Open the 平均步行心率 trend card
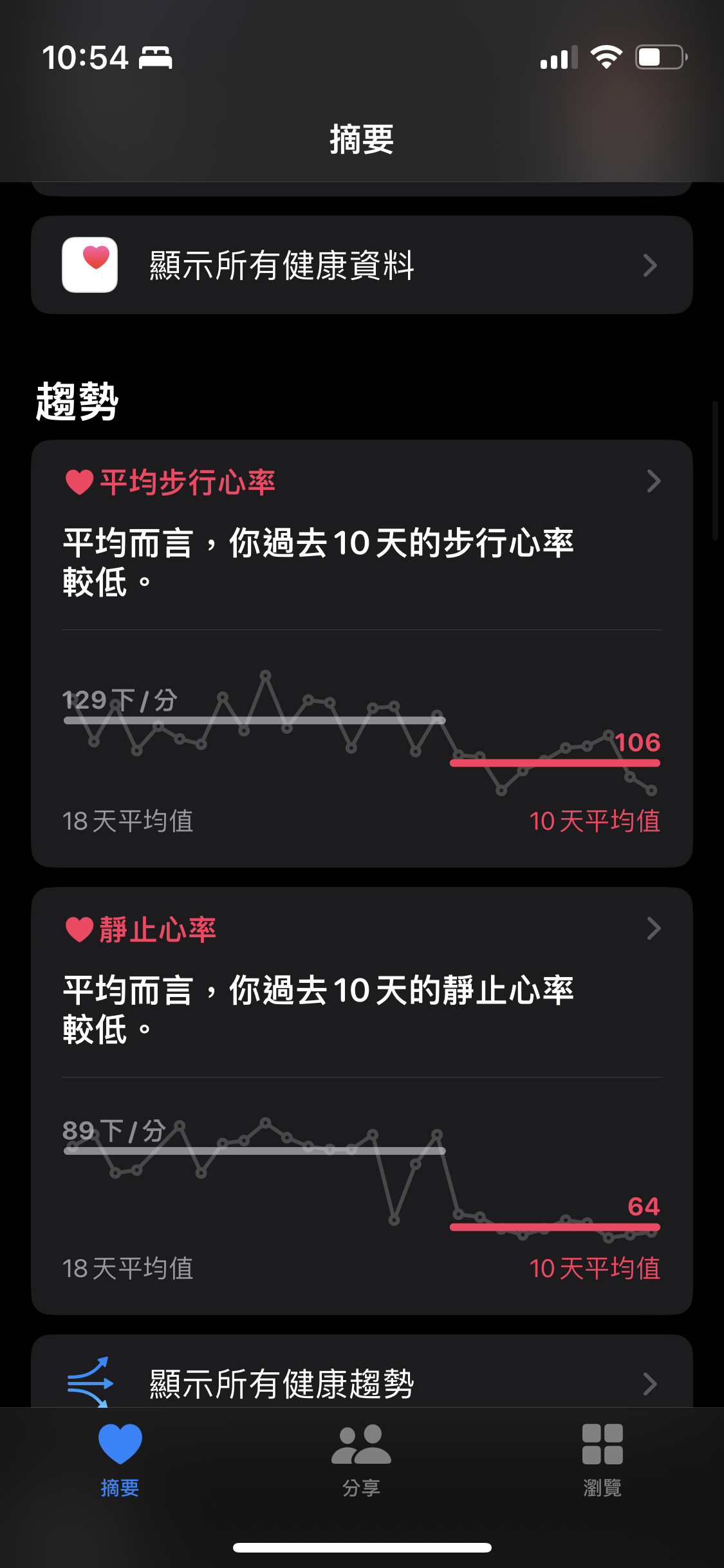724x1568 pixels. 362,653
